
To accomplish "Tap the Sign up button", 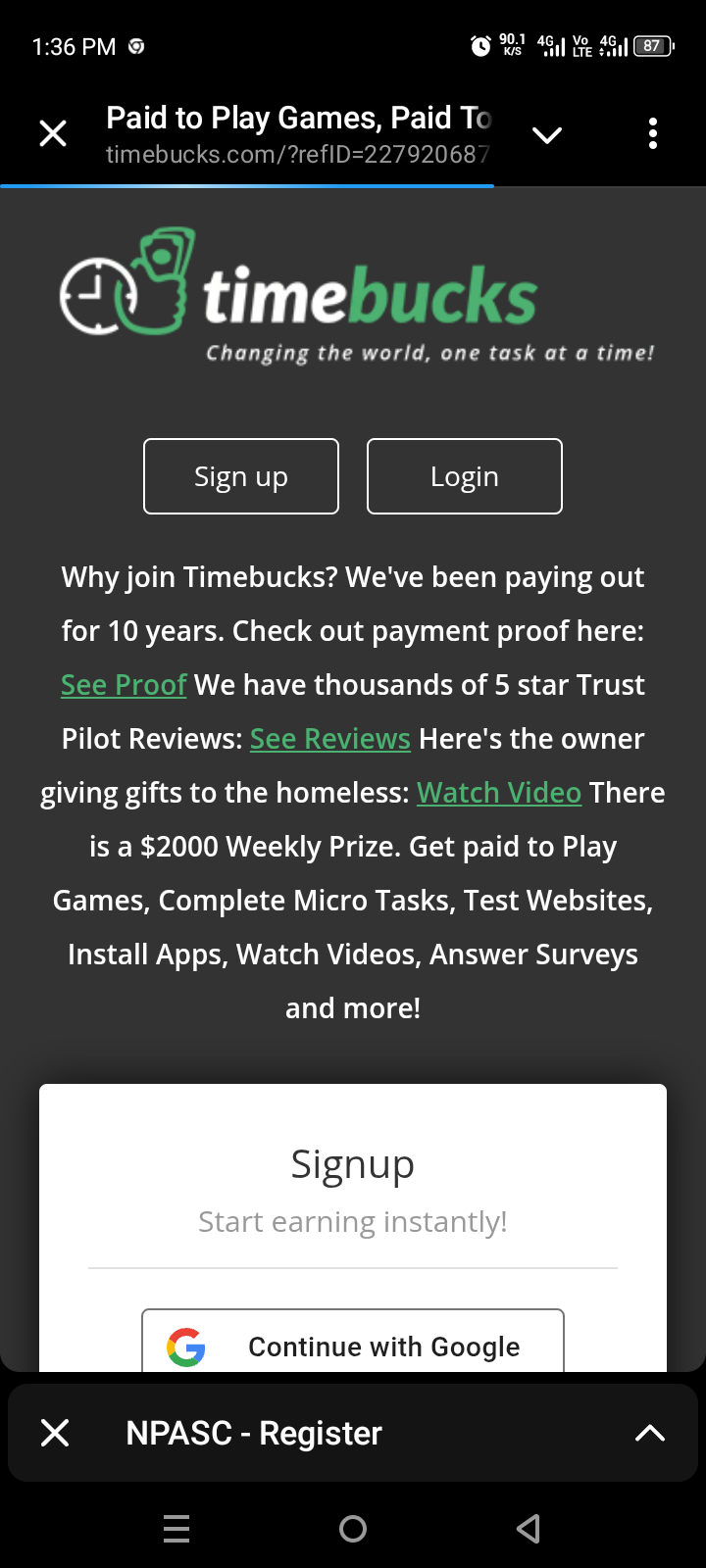I will tap(241, 476).
